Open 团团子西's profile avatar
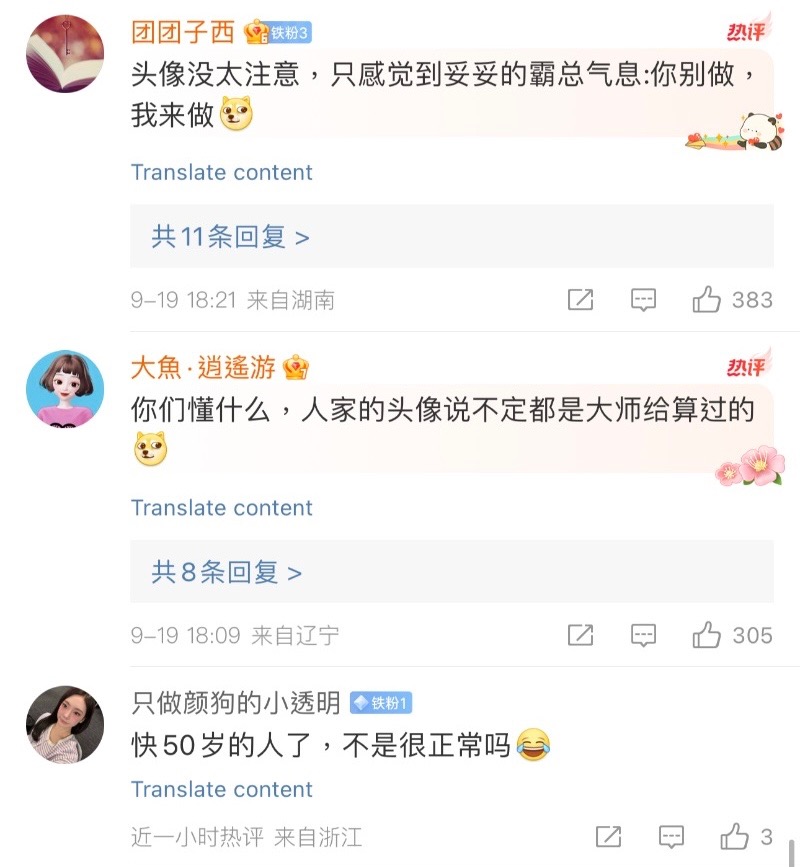Image resolution: width=800 pixels, height=867 pixels. pos(65,55)
